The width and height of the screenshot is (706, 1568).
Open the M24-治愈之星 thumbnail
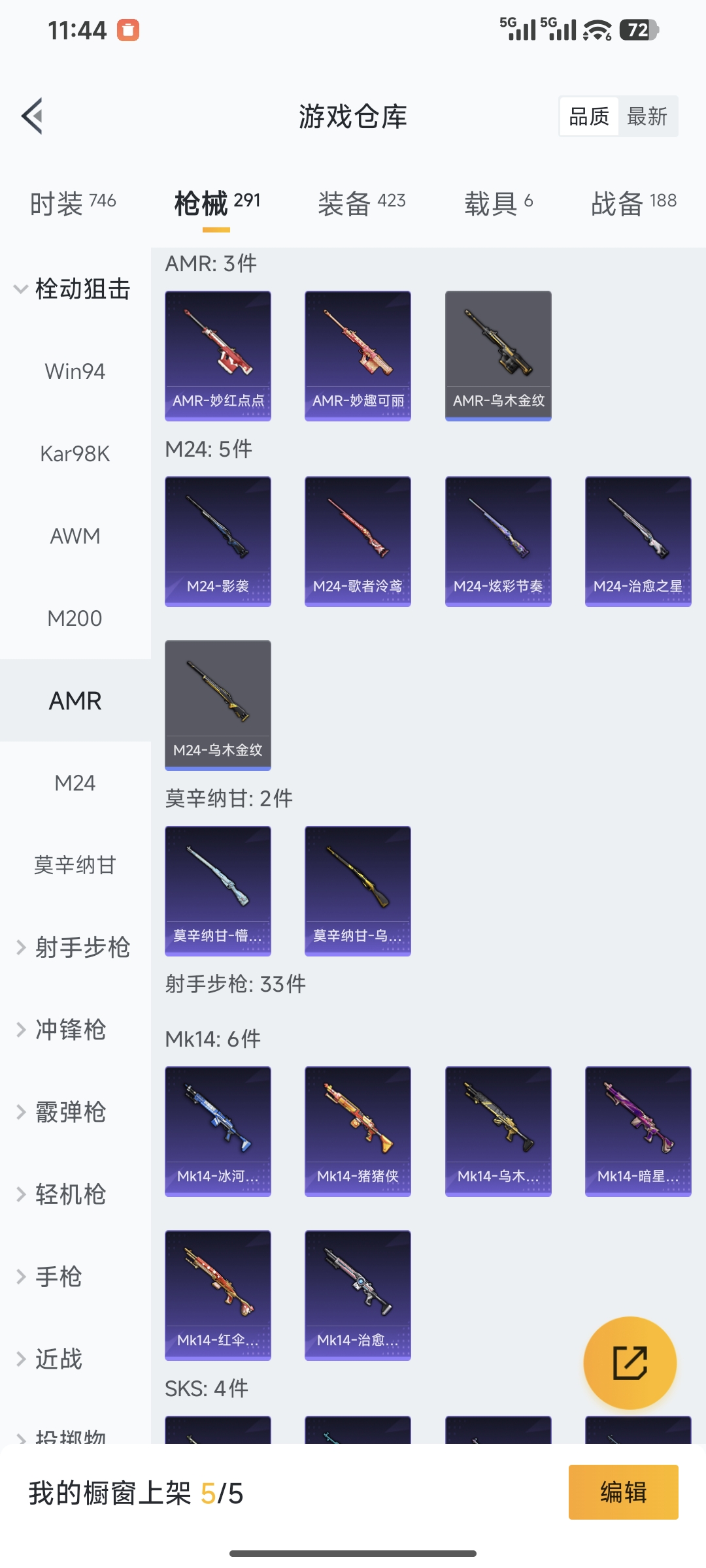[x=637, y=541]
